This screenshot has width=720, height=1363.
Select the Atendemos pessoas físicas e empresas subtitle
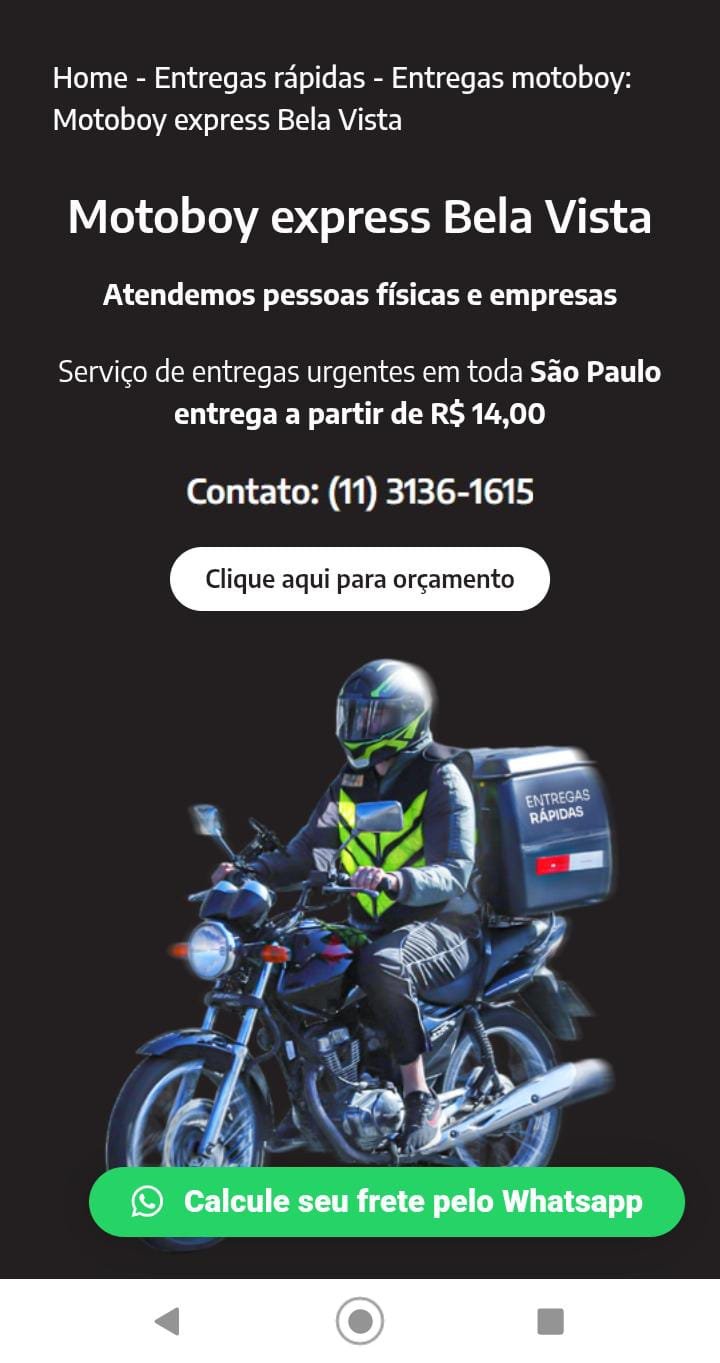point(360,295)
